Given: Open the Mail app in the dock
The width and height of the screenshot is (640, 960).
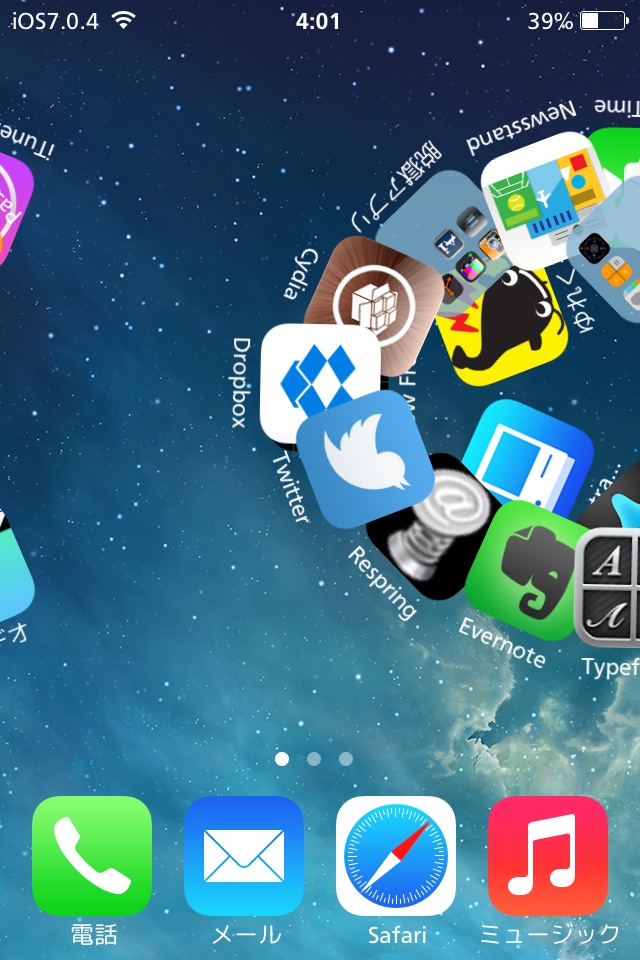Looking at the screenshot, I should point(244,856).
